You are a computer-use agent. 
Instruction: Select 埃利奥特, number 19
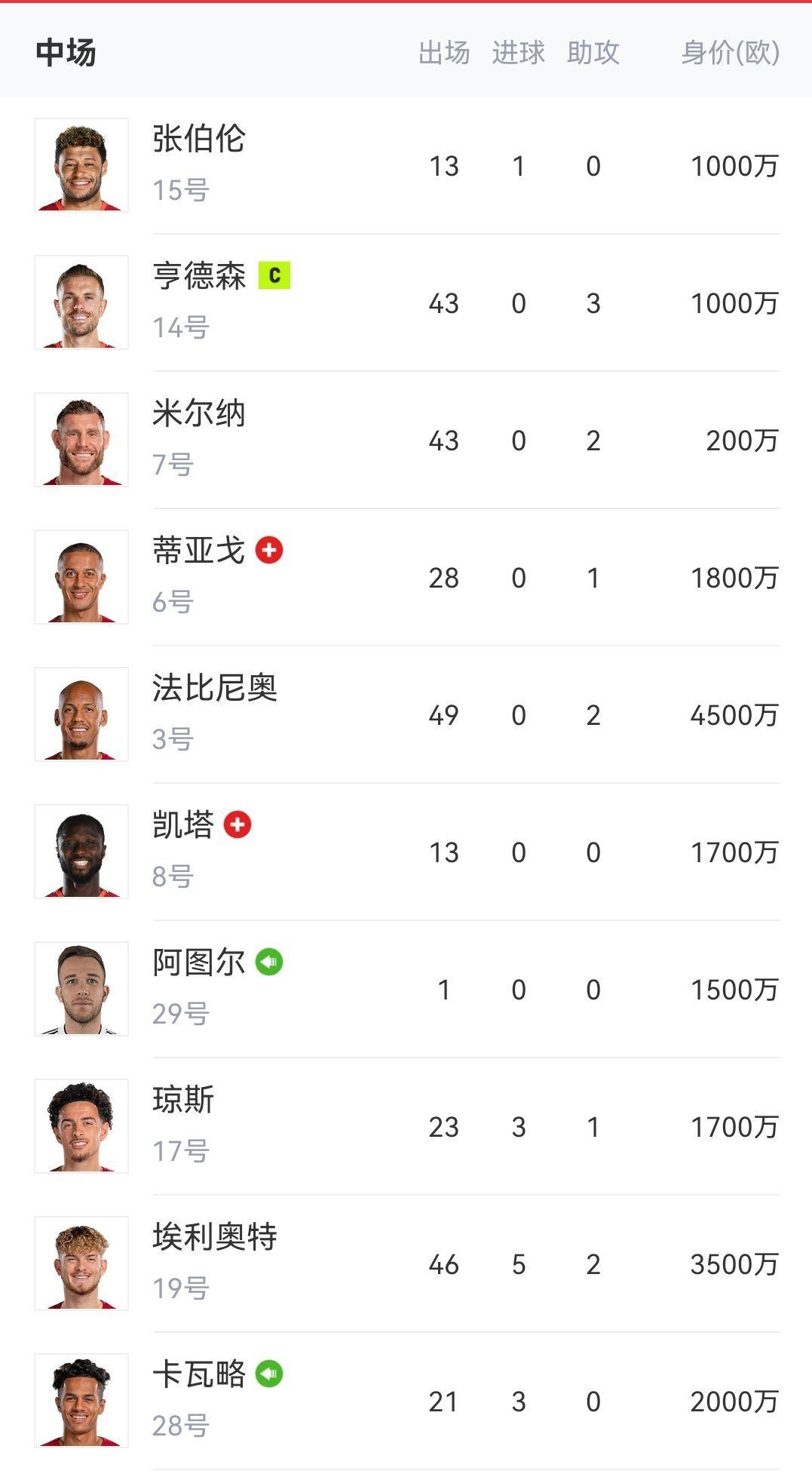click(x=406, y=1263)
